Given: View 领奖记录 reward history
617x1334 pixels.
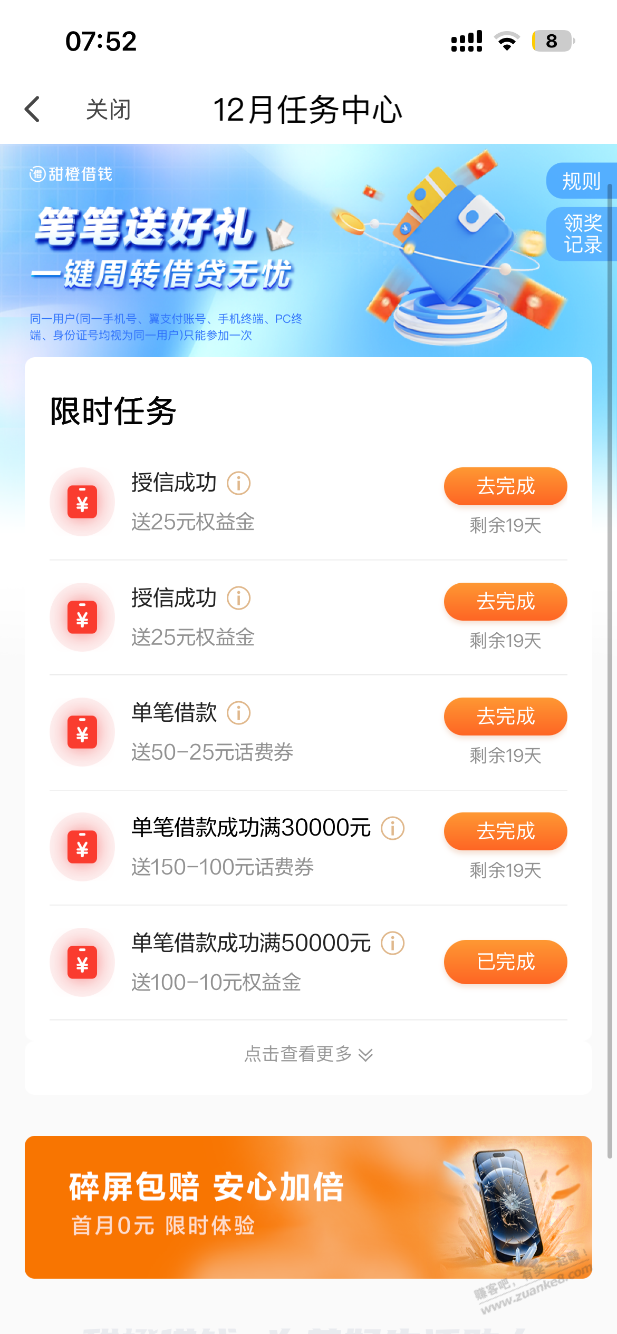Looking at the screenshot, I should (582, 234).
